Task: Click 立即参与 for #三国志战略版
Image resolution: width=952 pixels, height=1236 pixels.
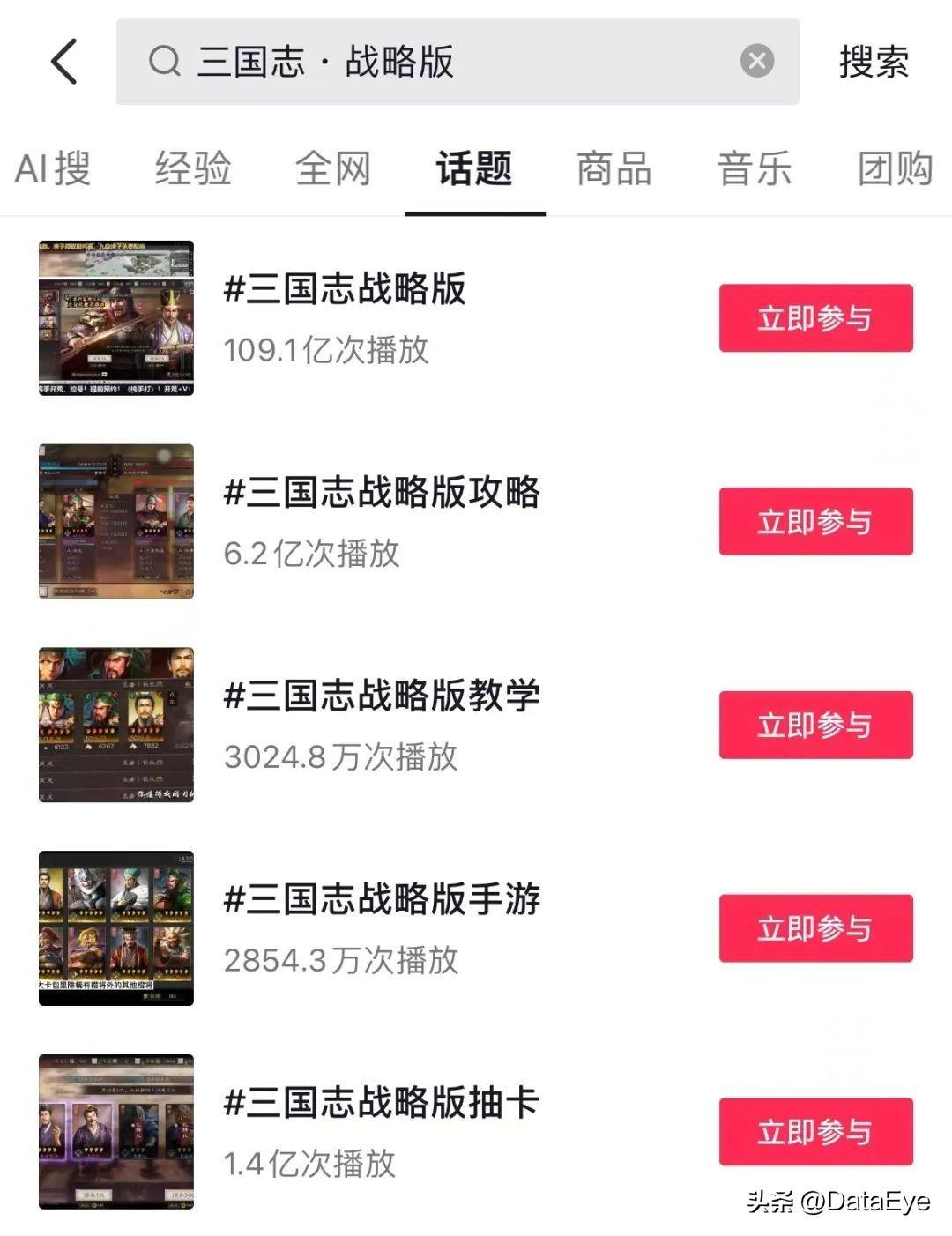Action: point(815,318)
